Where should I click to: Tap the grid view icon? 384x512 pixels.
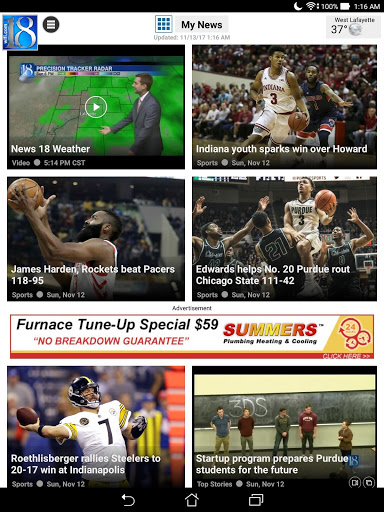click(164, 24)
